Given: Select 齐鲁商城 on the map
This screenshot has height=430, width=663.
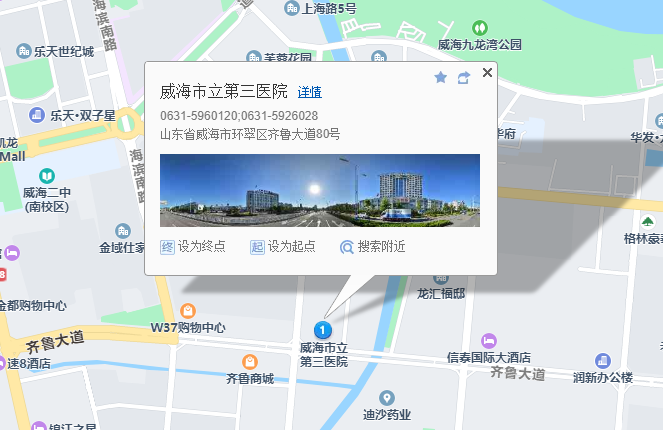Looking at the screenshot, I should (249, 362).
